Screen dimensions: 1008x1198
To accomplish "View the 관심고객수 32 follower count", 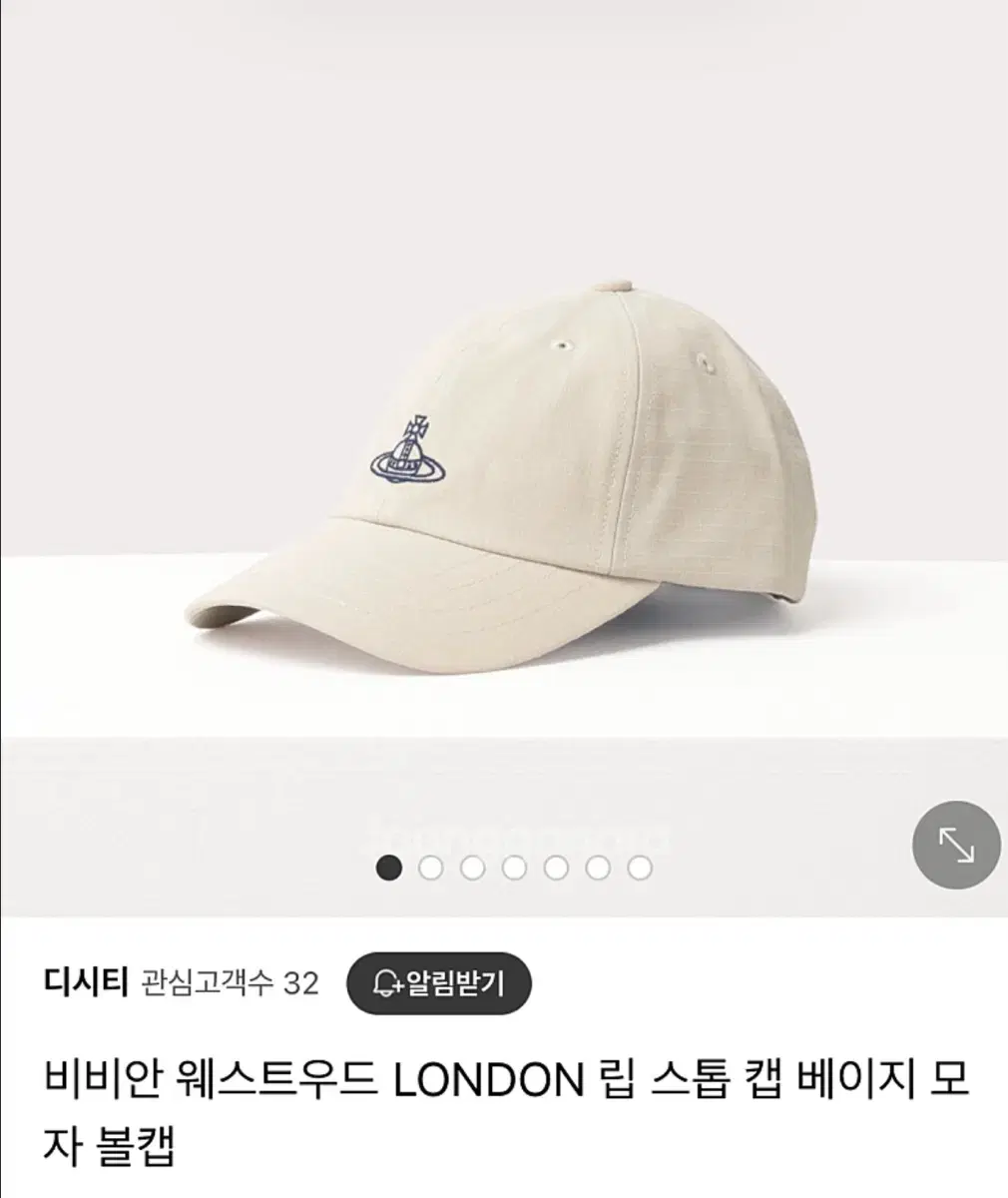I will [227, 983].
